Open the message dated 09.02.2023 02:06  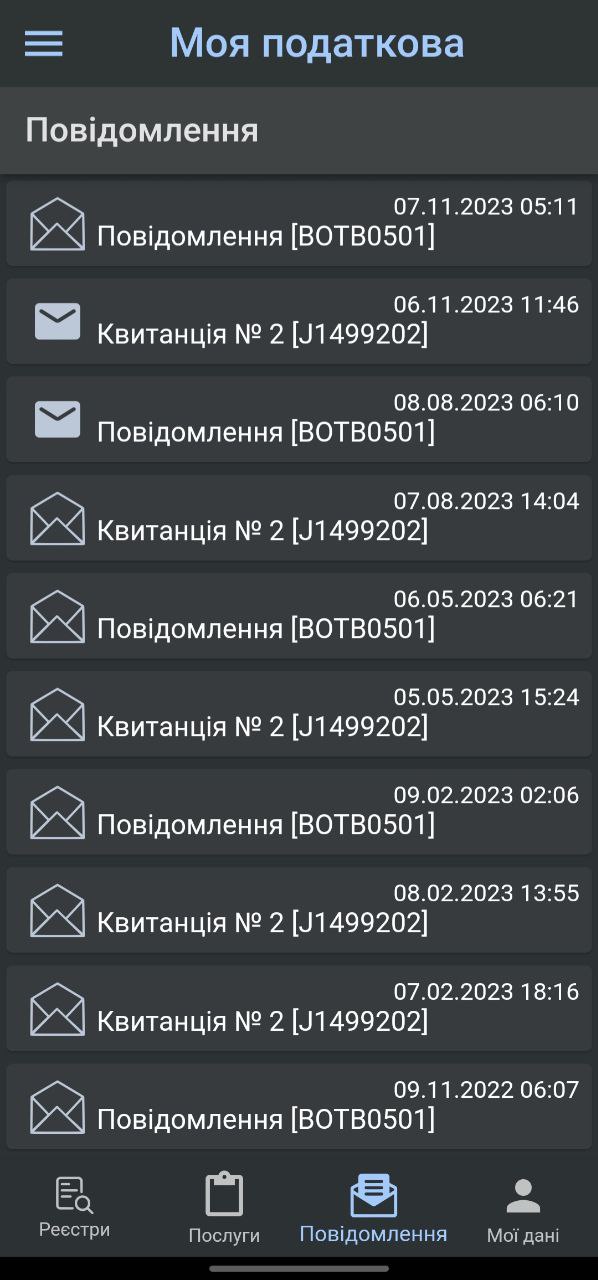tap(299, 811)
